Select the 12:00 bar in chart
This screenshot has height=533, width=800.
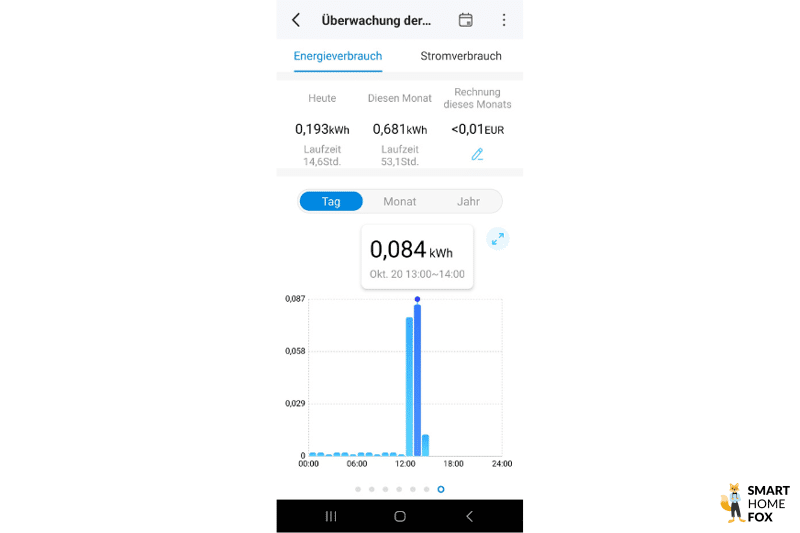coord(409,385)
